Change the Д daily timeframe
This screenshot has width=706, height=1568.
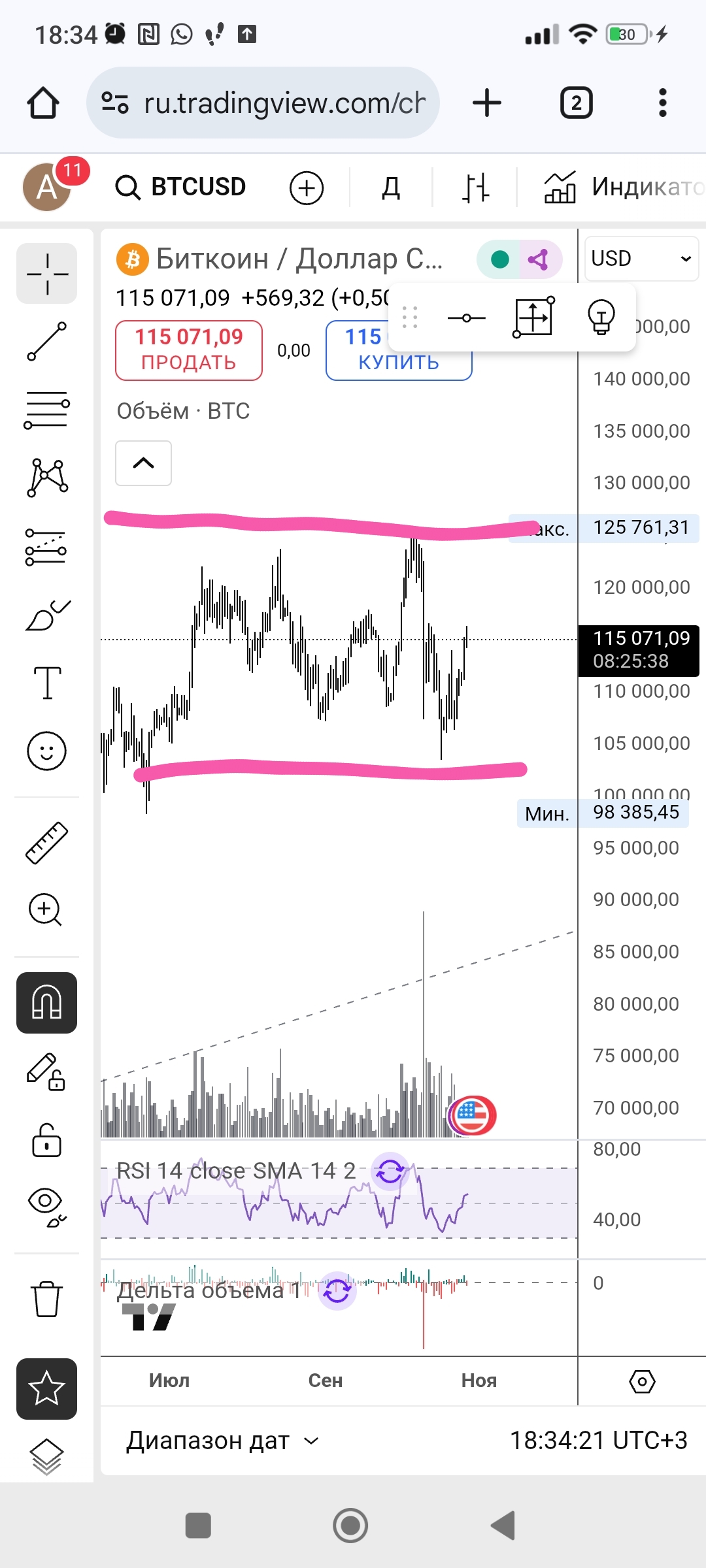click(391, 188)
